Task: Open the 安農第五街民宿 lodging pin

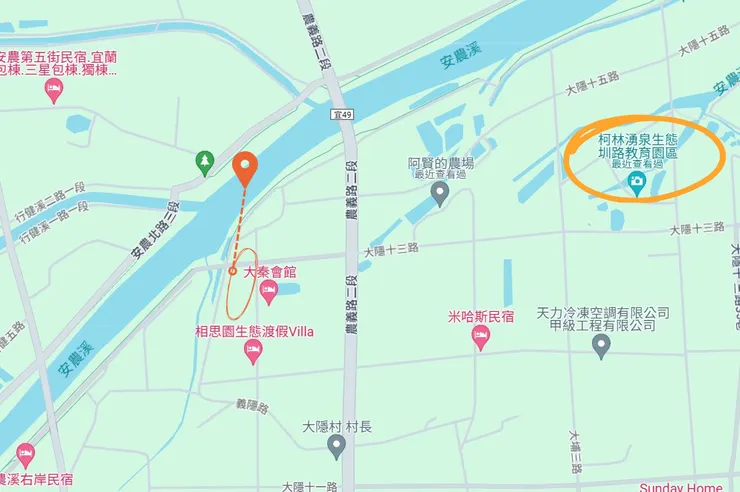Action: [x=55, y=92]
